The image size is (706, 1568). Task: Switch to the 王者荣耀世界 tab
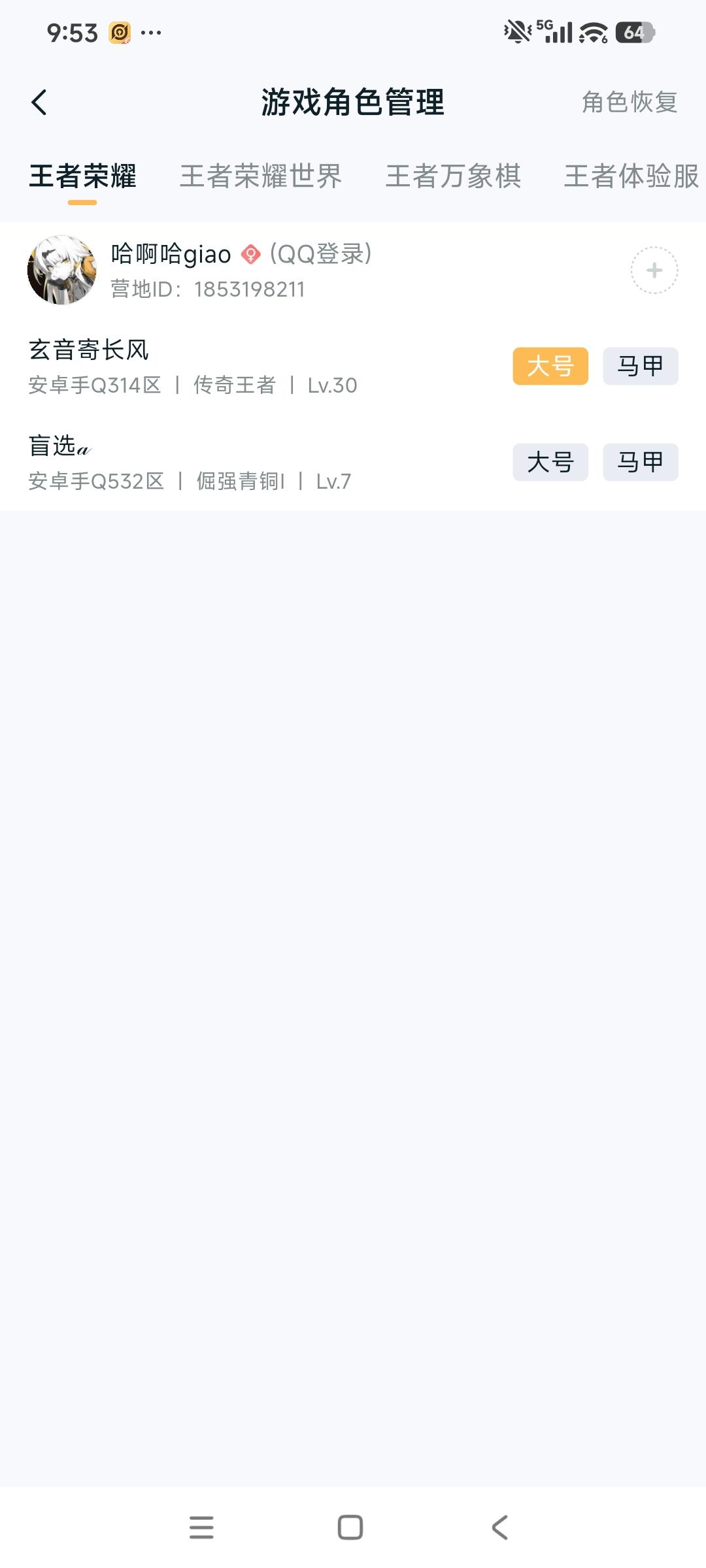click(261, 178)
